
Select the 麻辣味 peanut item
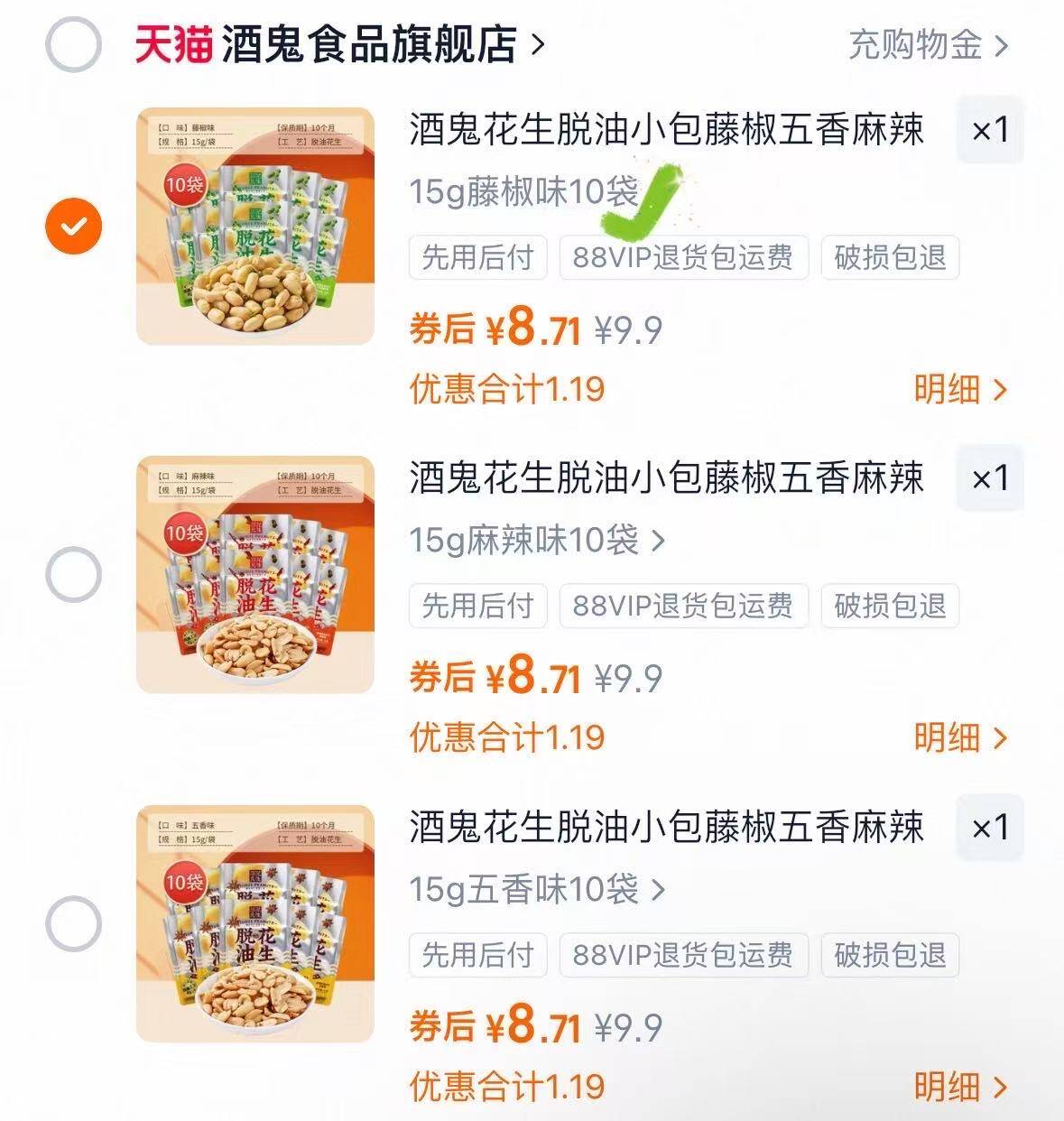point(74,574)
